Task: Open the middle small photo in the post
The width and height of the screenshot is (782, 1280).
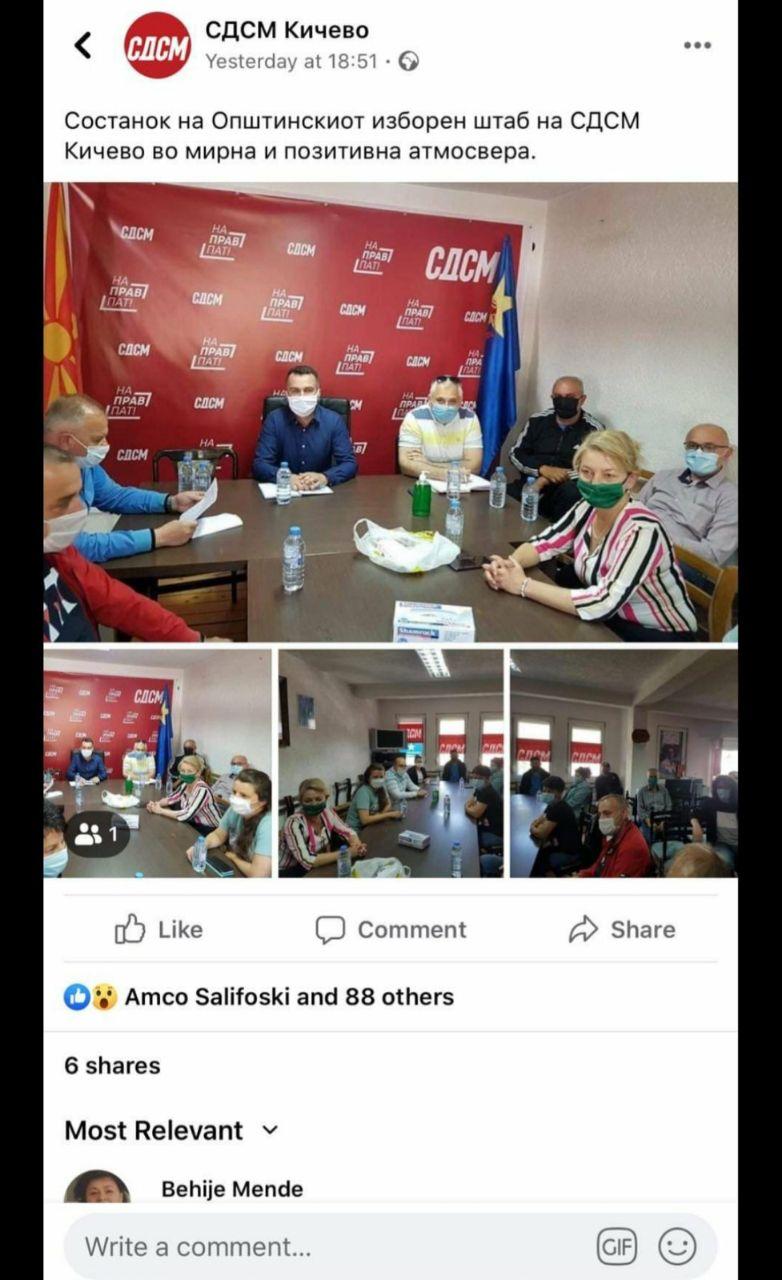Action: tap(391, 763)
